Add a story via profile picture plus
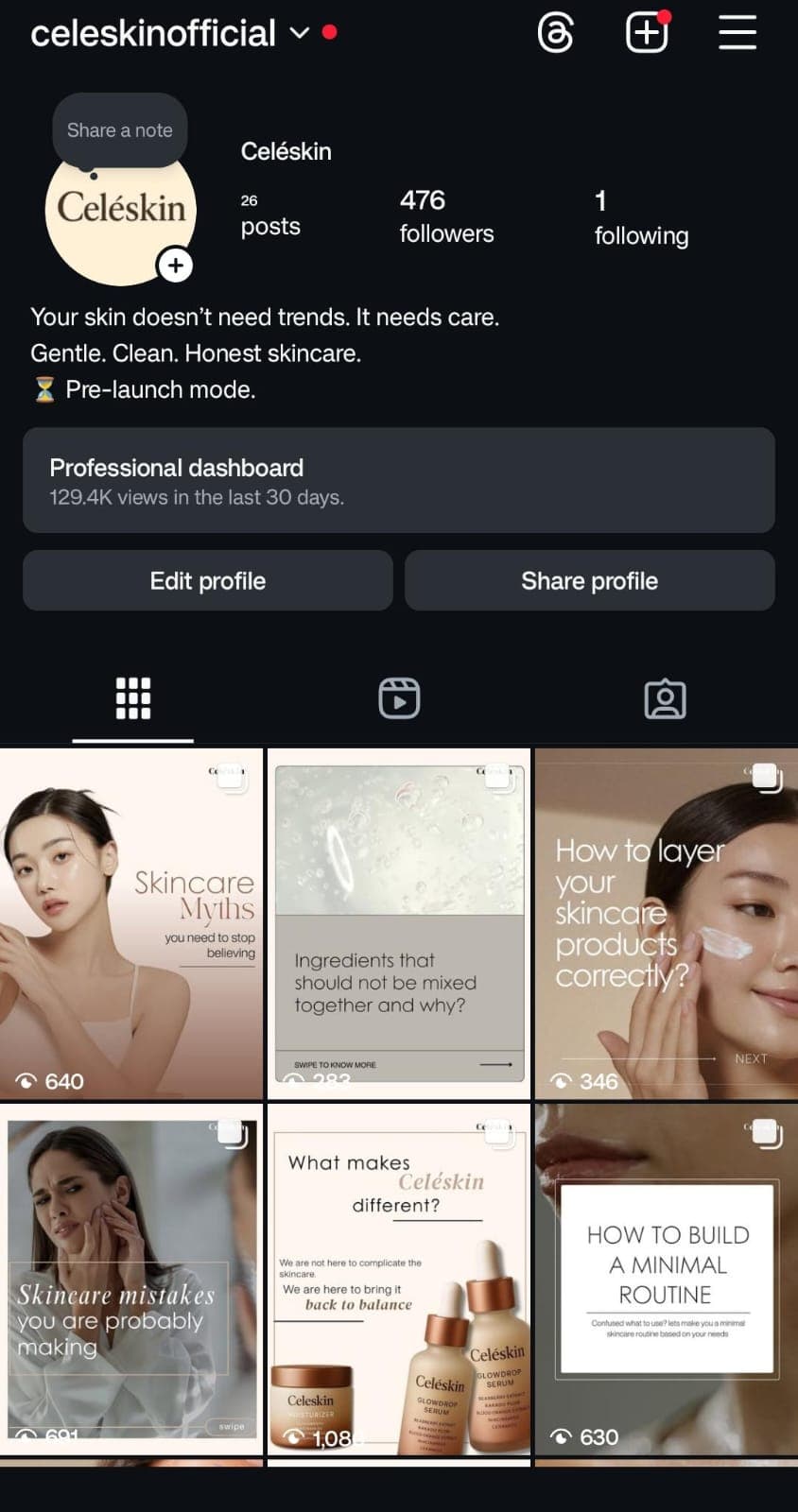Screen dimensions: 798x1512 pyautogui.click(x=175, y=266)
